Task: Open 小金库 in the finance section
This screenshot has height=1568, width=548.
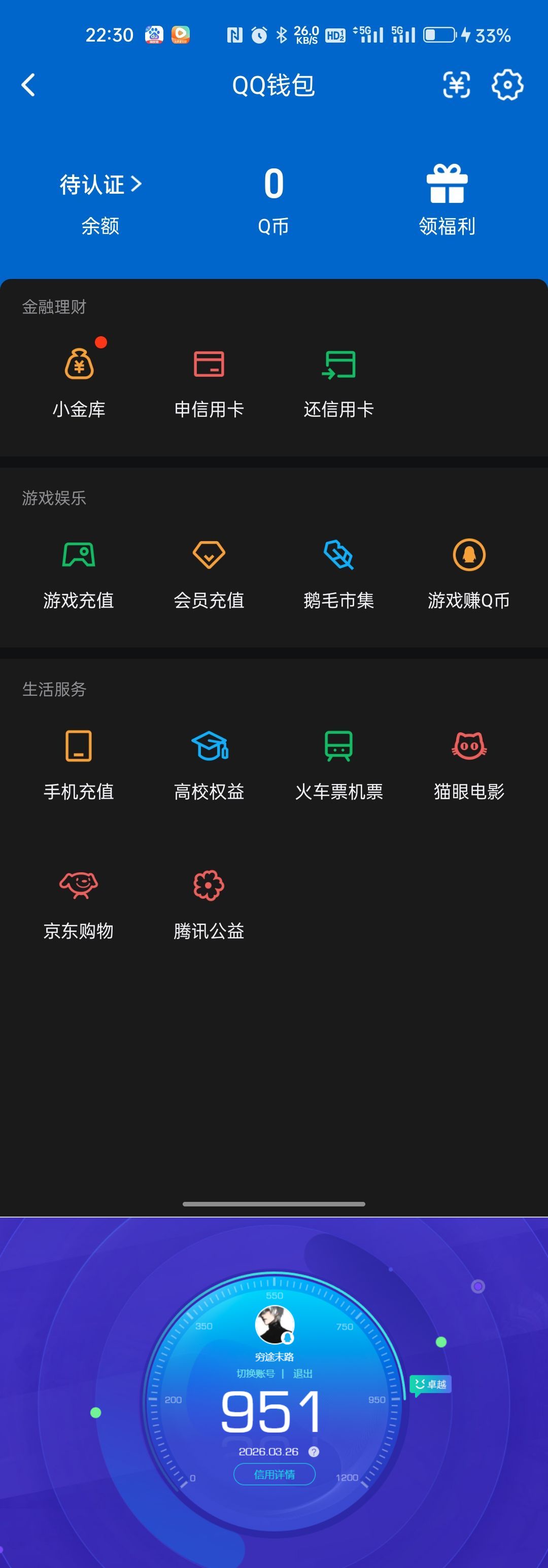Action: pyautogui.click(x=79, y=377)
